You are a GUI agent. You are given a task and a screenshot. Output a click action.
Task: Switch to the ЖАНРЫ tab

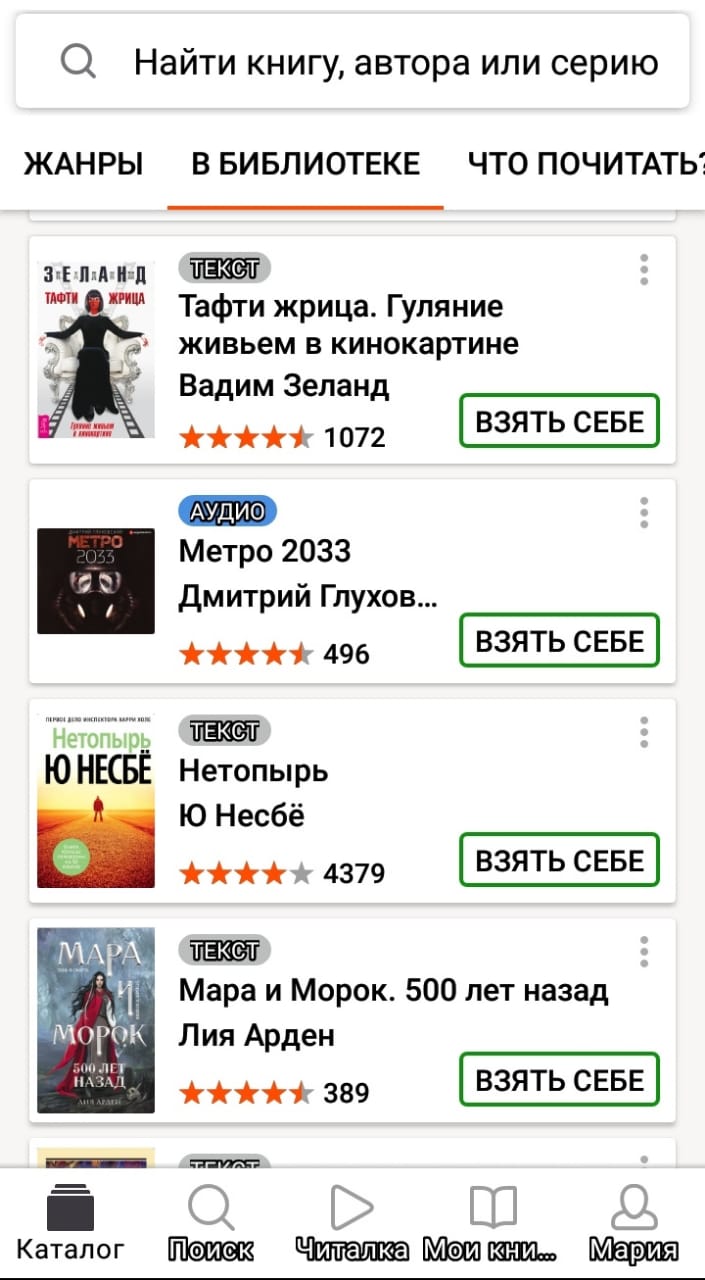pyautogui.click(x=83, y=163)
